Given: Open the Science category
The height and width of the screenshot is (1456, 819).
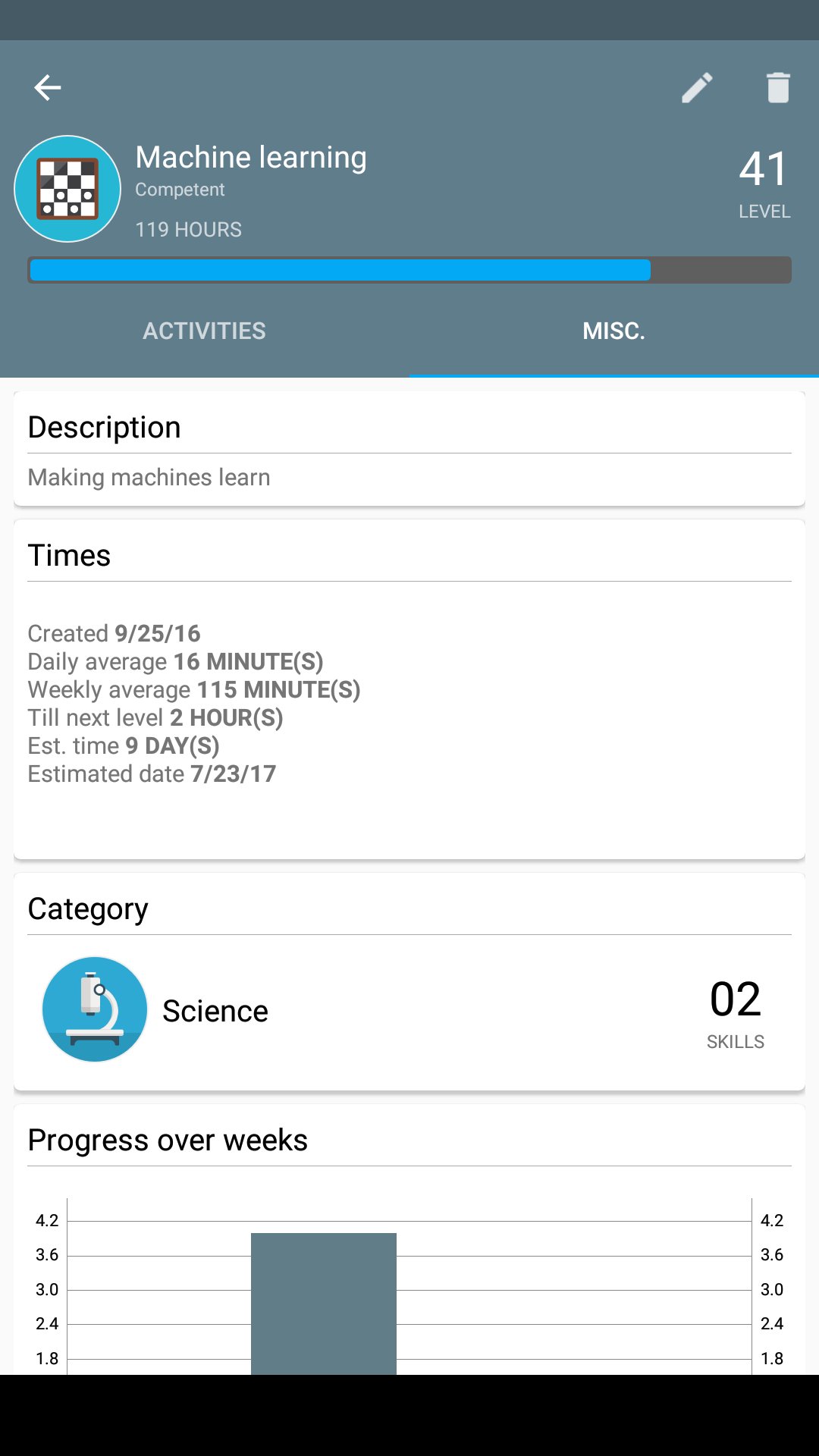Looking at the screenshot, I should click(x=215, y=1011).
